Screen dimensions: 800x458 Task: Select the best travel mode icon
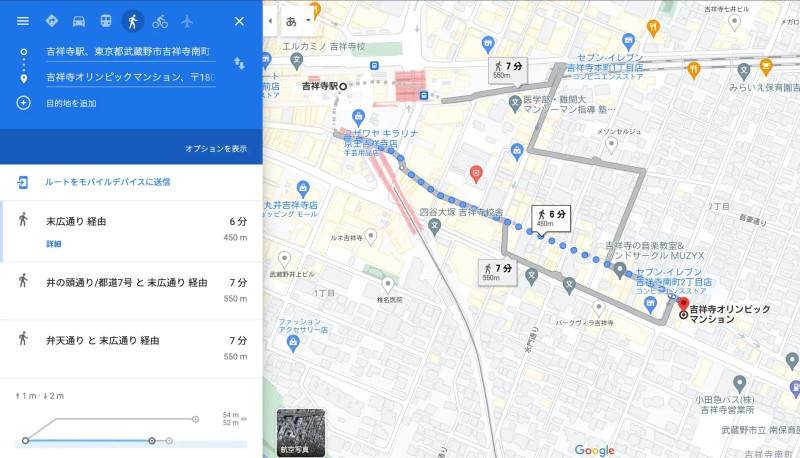tap(51, 21)
